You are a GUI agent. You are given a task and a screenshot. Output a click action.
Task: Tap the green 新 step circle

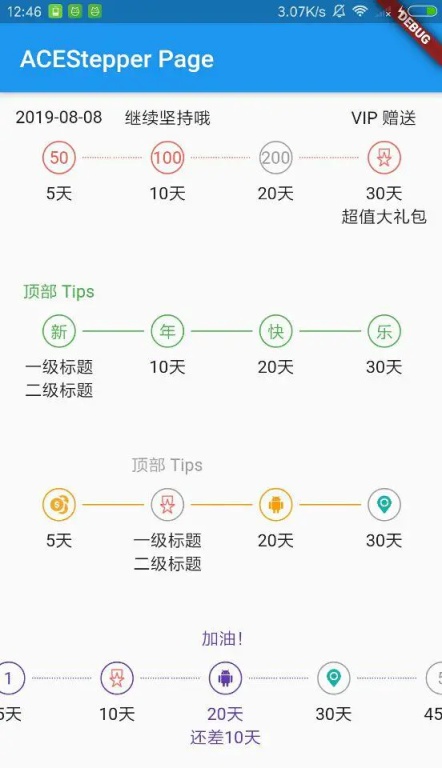(59, 331)
